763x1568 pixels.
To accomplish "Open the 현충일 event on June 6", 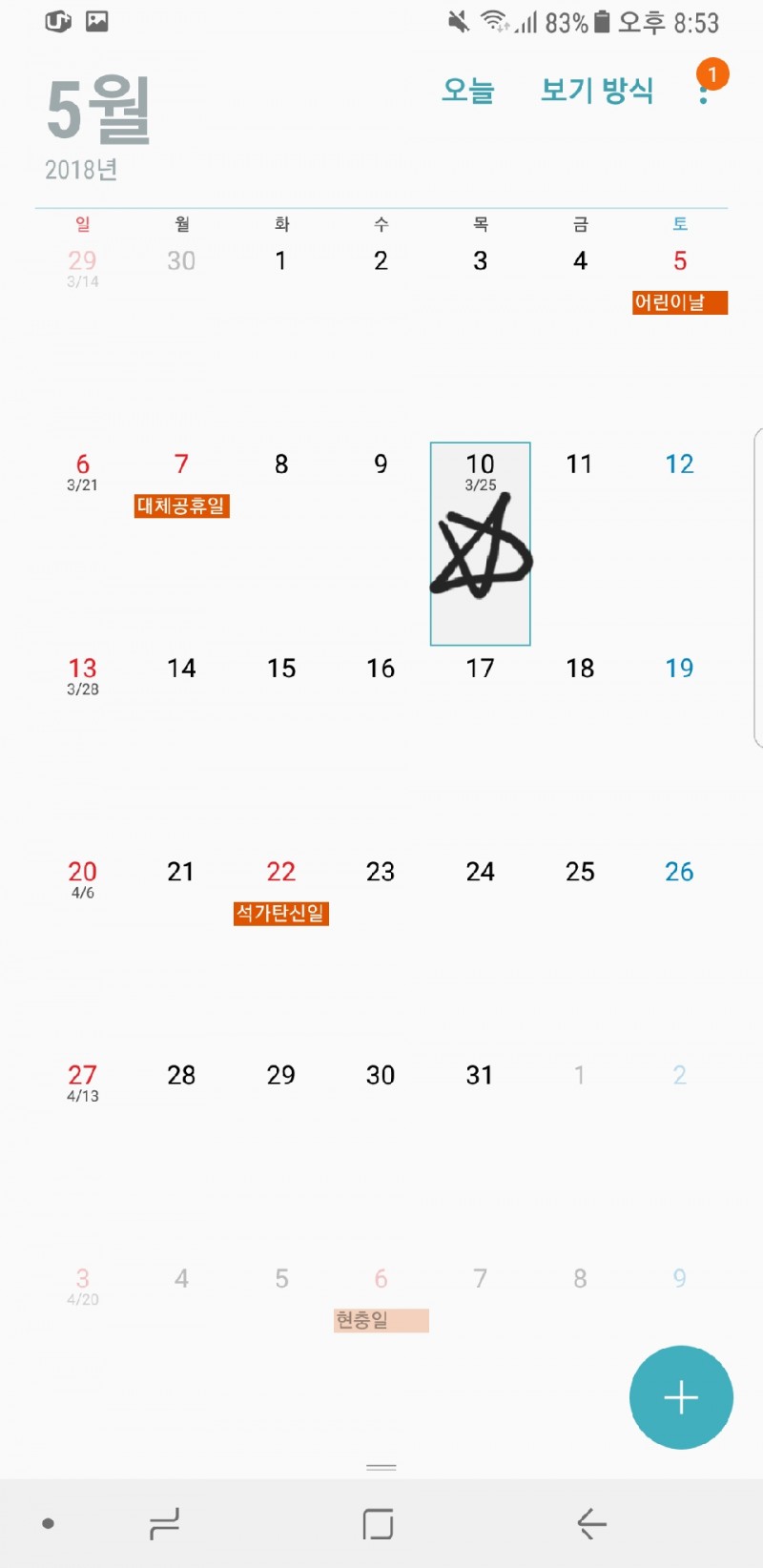I will coord(381,1320).
